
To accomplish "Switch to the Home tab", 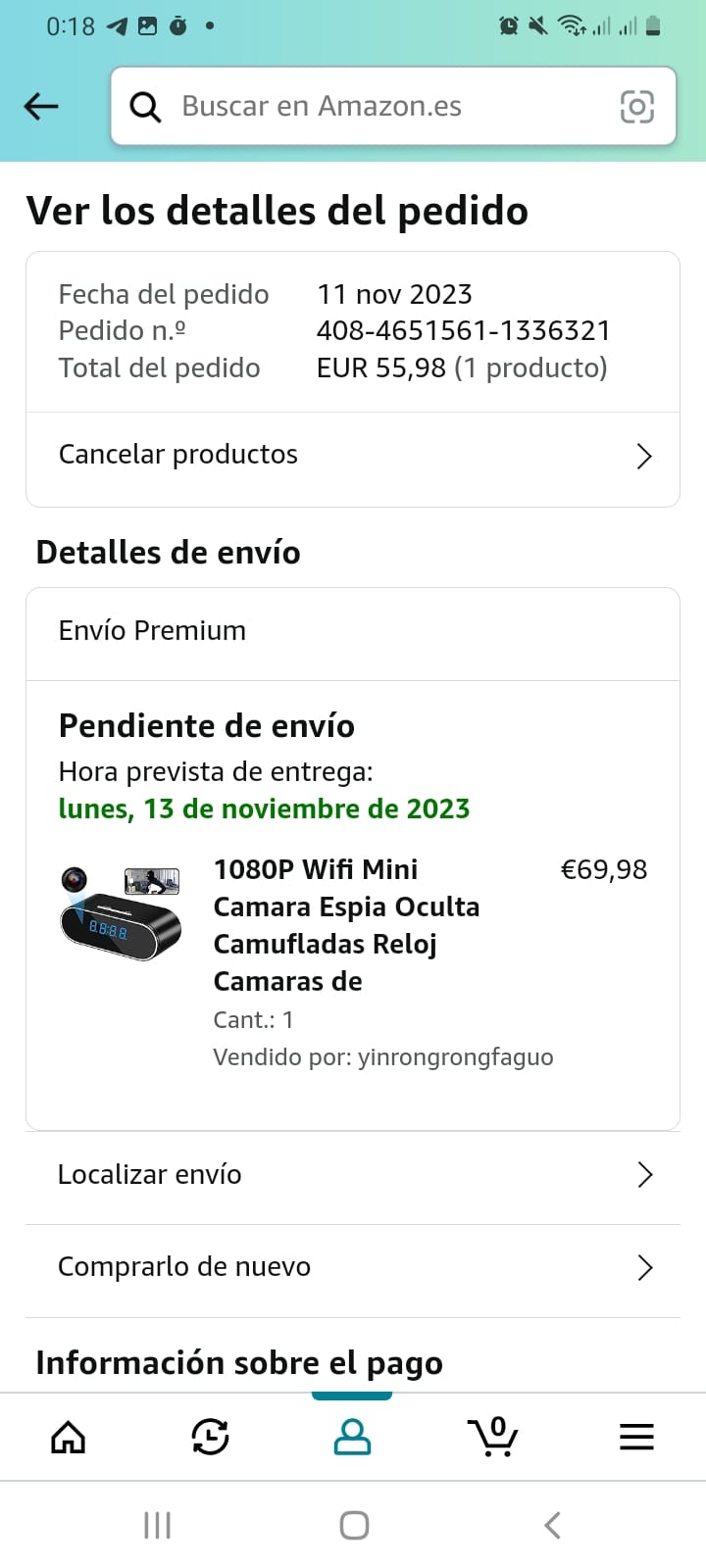I will 69,1437.
